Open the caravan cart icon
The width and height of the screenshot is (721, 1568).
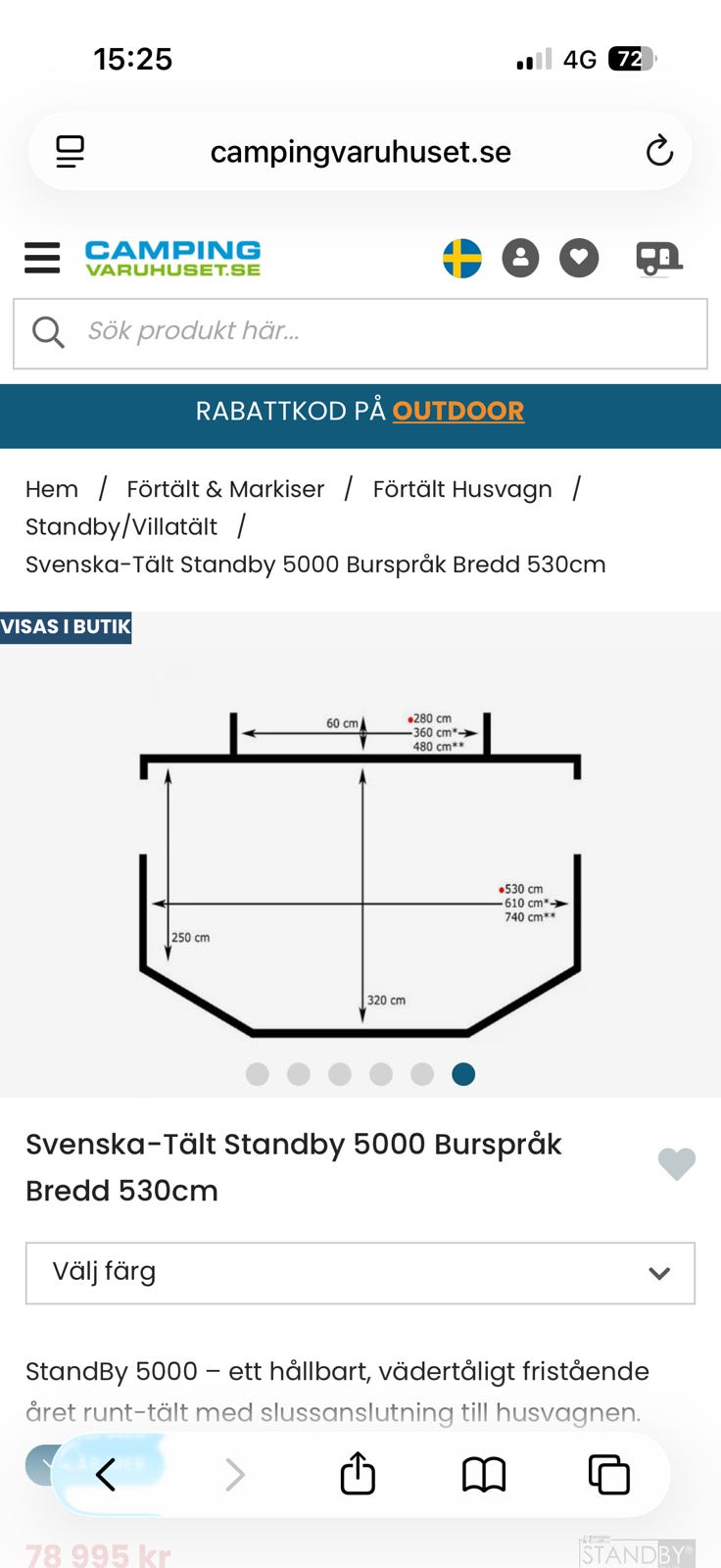point(658,260)
